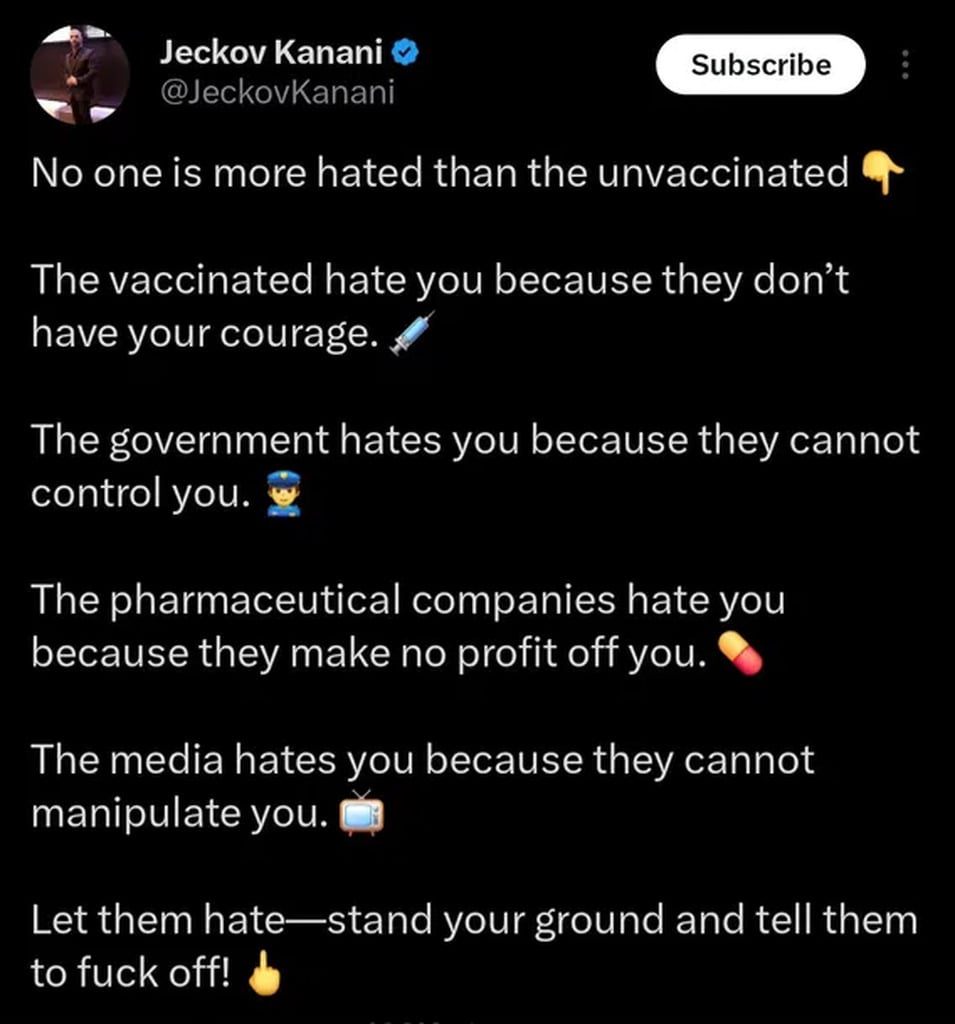The height and width of the screenshot is (1024, 955).
Task: Open the post's overflow menu
Action: [x=906, y=65]
